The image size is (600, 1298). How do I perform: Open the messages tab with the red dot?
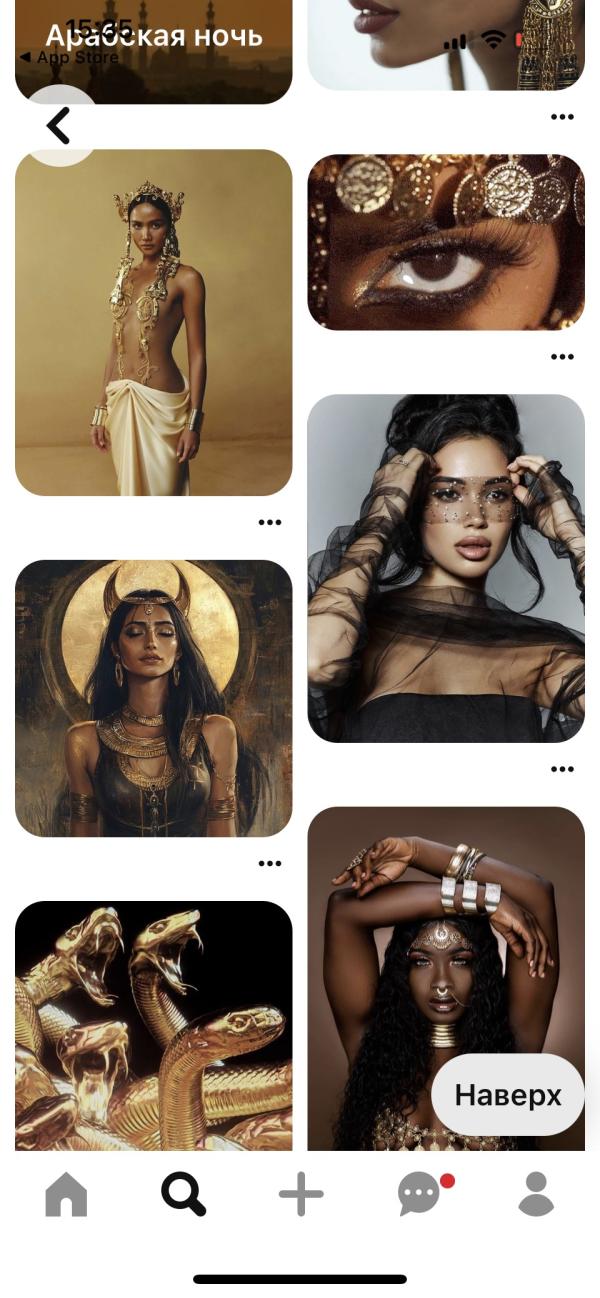pos(421,1194)
